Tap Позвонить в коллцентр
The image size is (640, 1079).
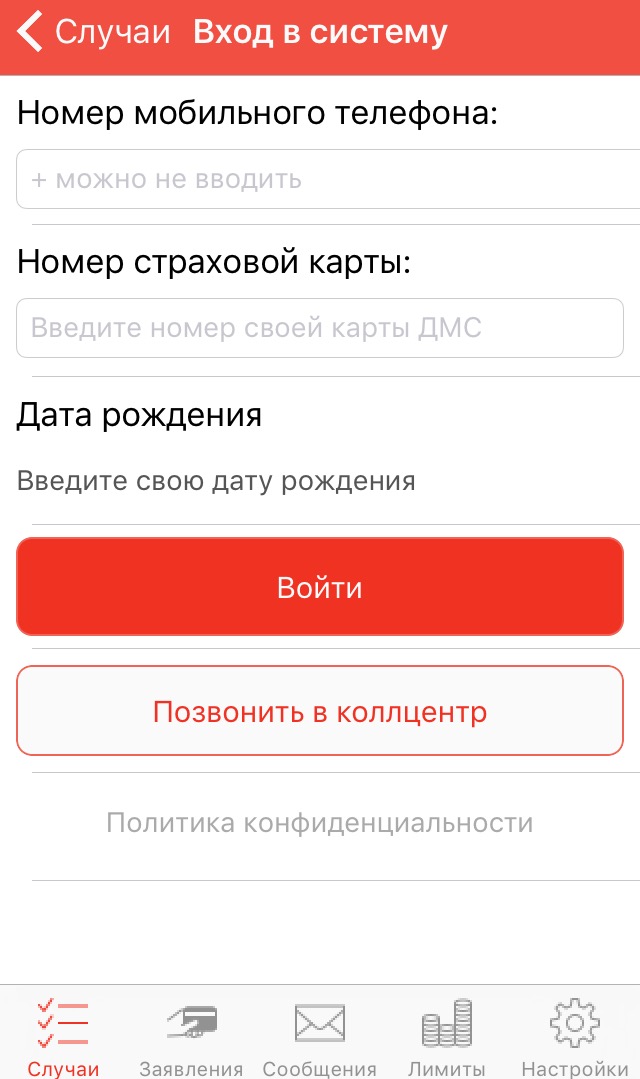(320, 712)
